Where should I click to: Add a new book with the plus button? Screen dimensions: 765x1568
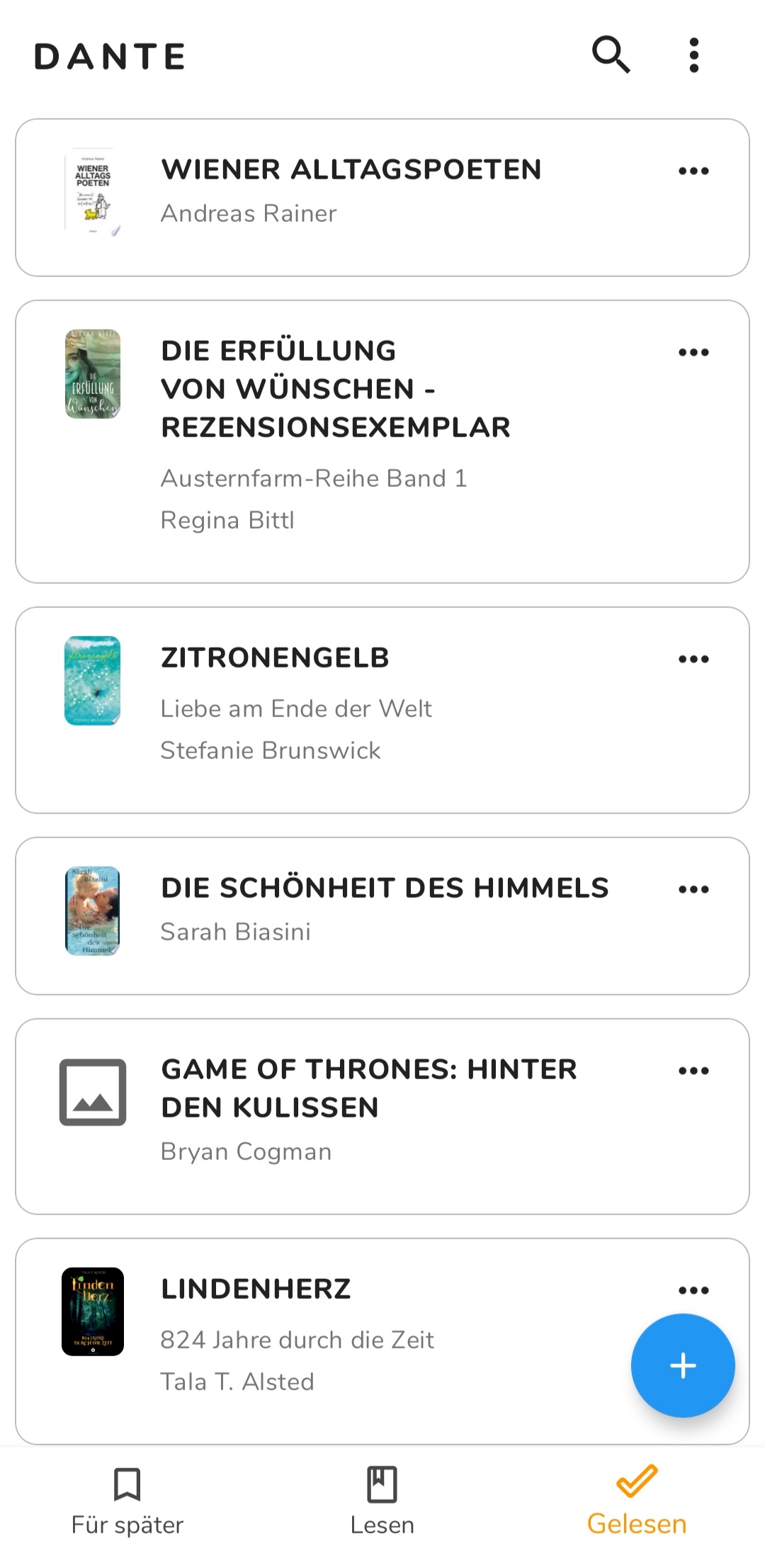tap(683, 1365)
